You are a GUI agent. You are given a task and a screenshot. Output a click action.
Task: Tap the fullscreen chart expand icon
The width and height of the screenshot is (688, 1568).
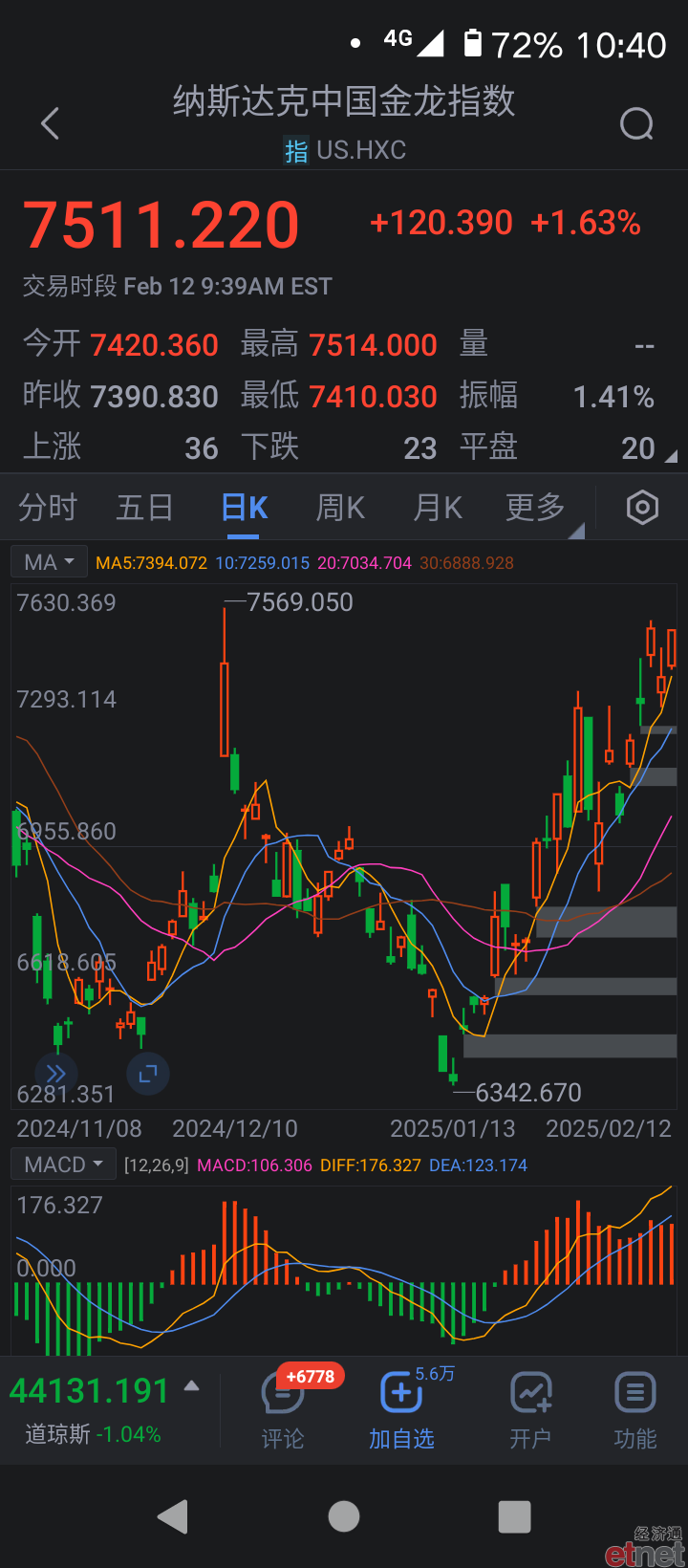[148, 1074]
